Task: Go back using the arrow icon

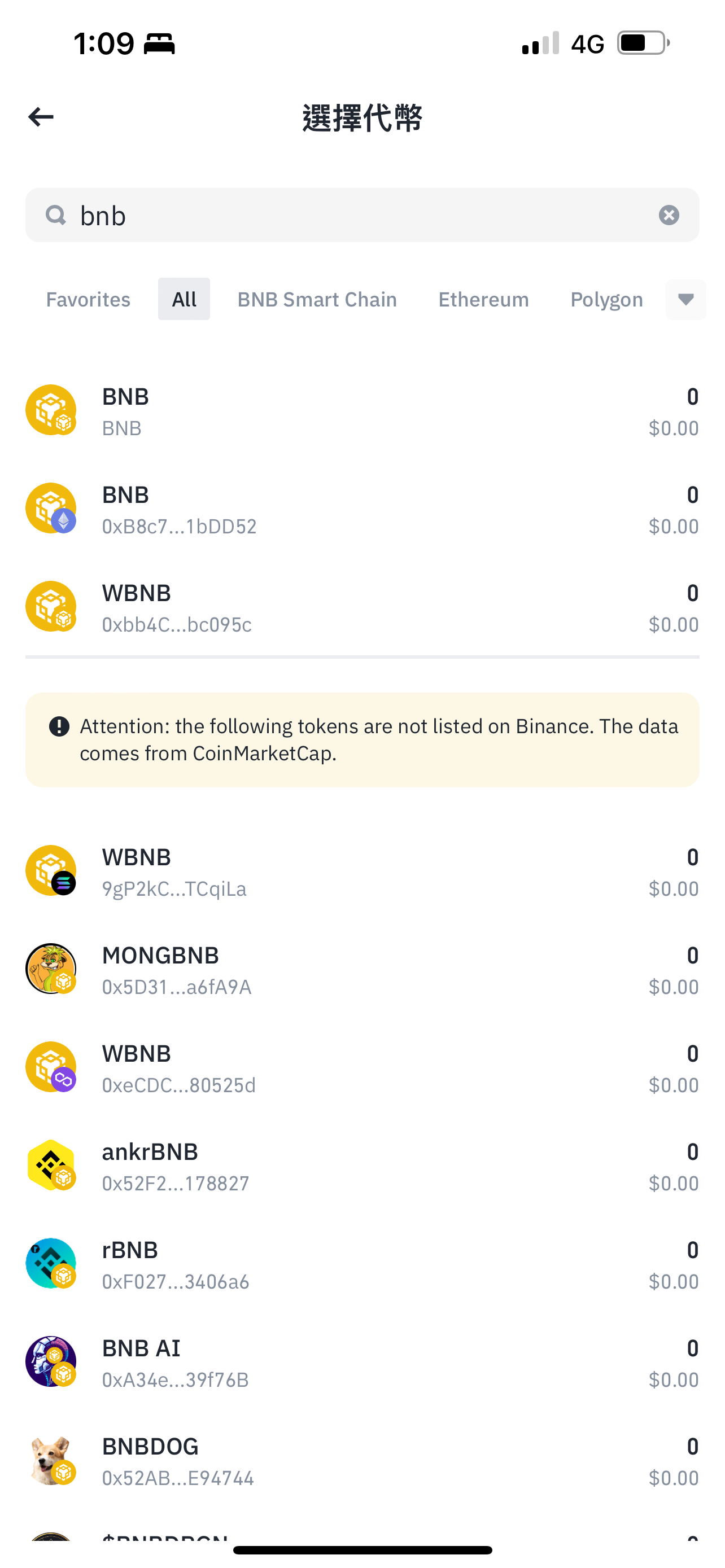Action: 41,117
